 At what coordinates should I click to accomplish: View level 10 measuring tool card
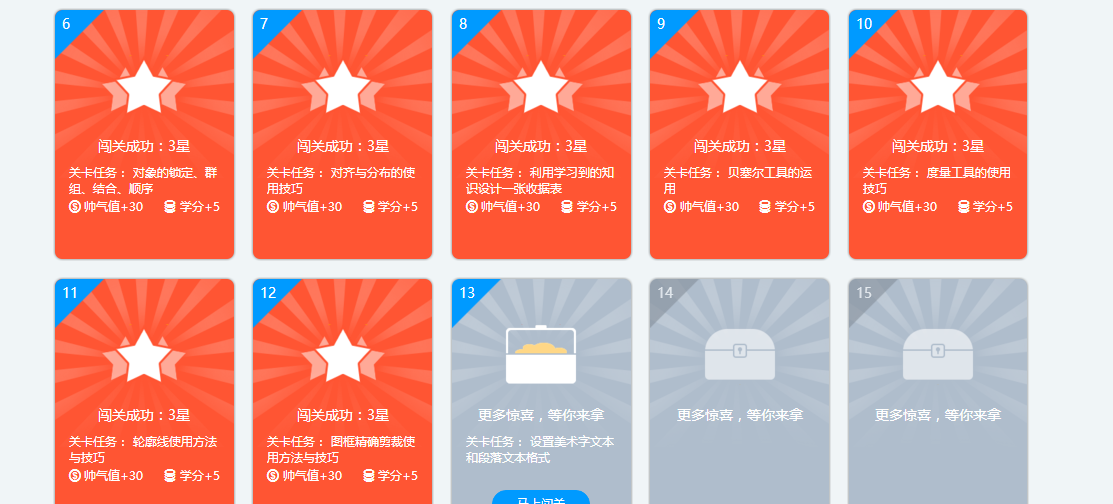tap(937, 135)
